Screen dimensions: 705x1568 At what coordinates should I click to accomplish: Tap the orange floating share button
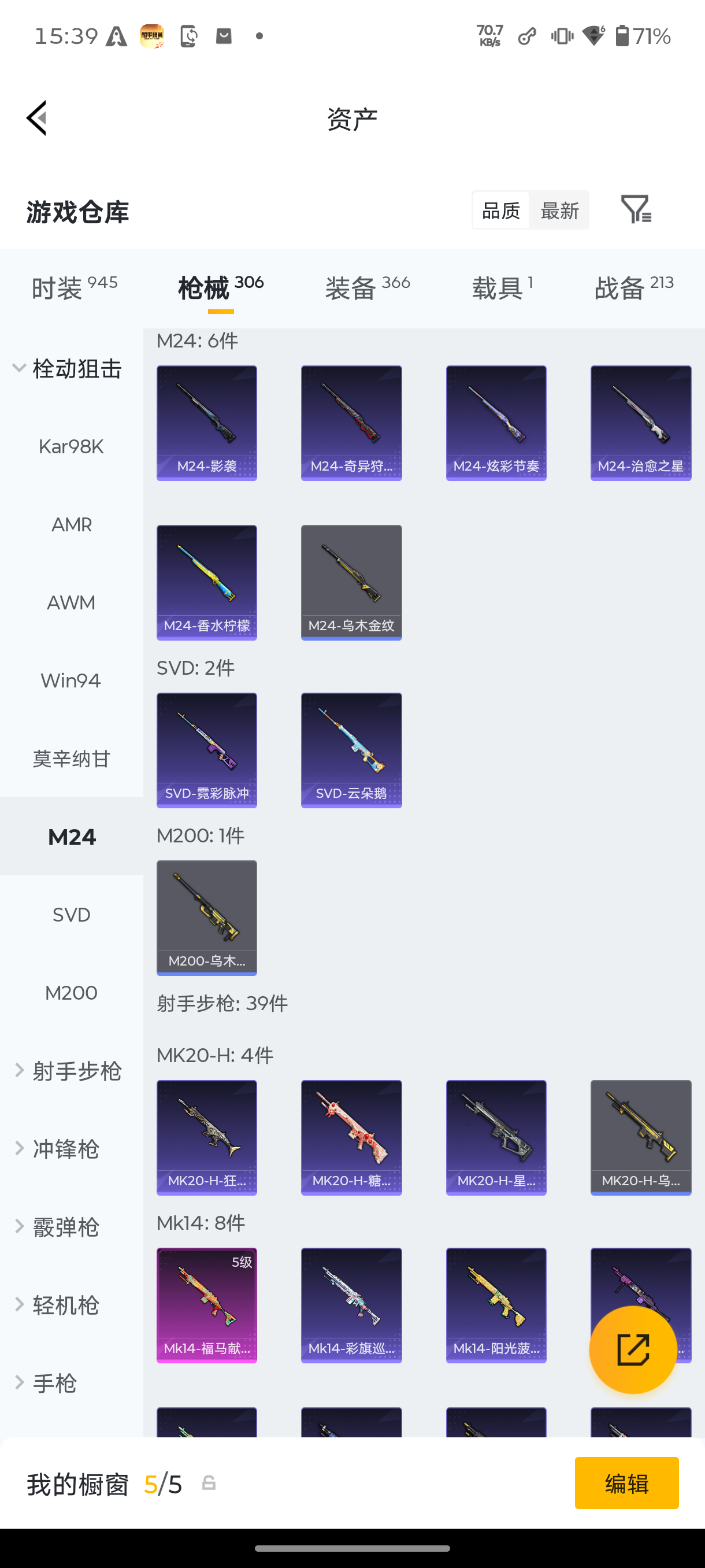click(x=633, y=1349)
